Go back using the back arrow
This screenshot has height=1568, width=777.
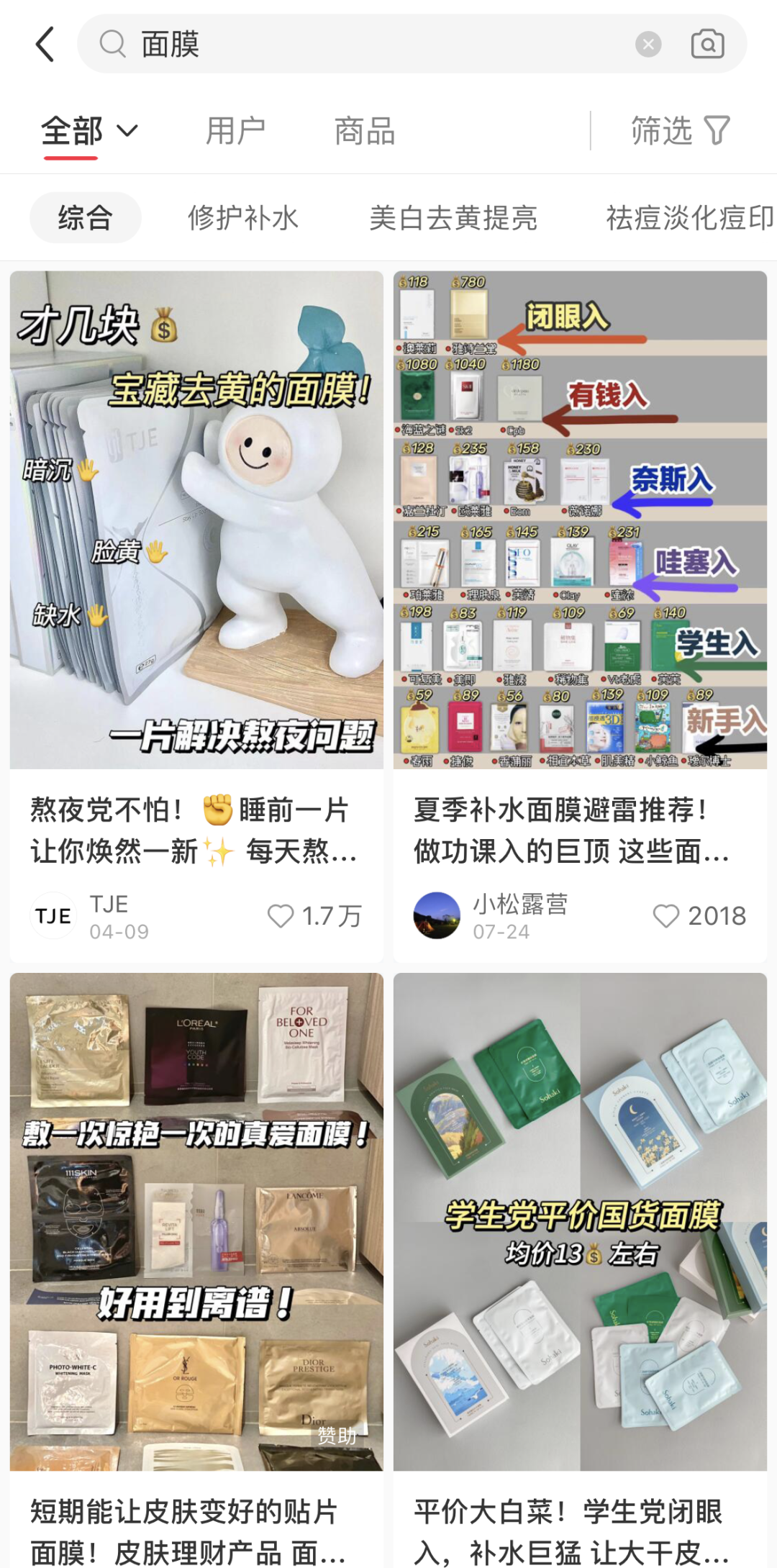pyautogui.click(x=45, y=45)
